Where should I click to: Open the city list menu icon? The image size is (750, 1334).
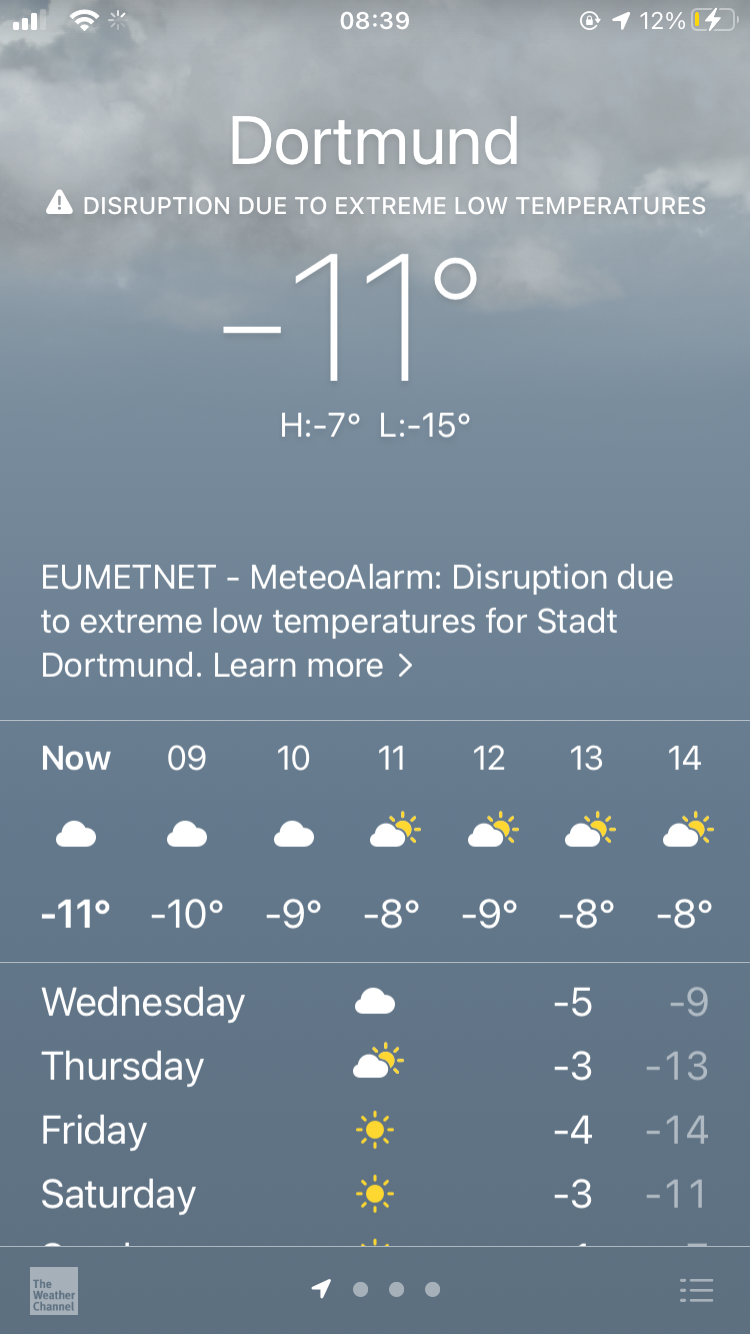[696, 1290]
